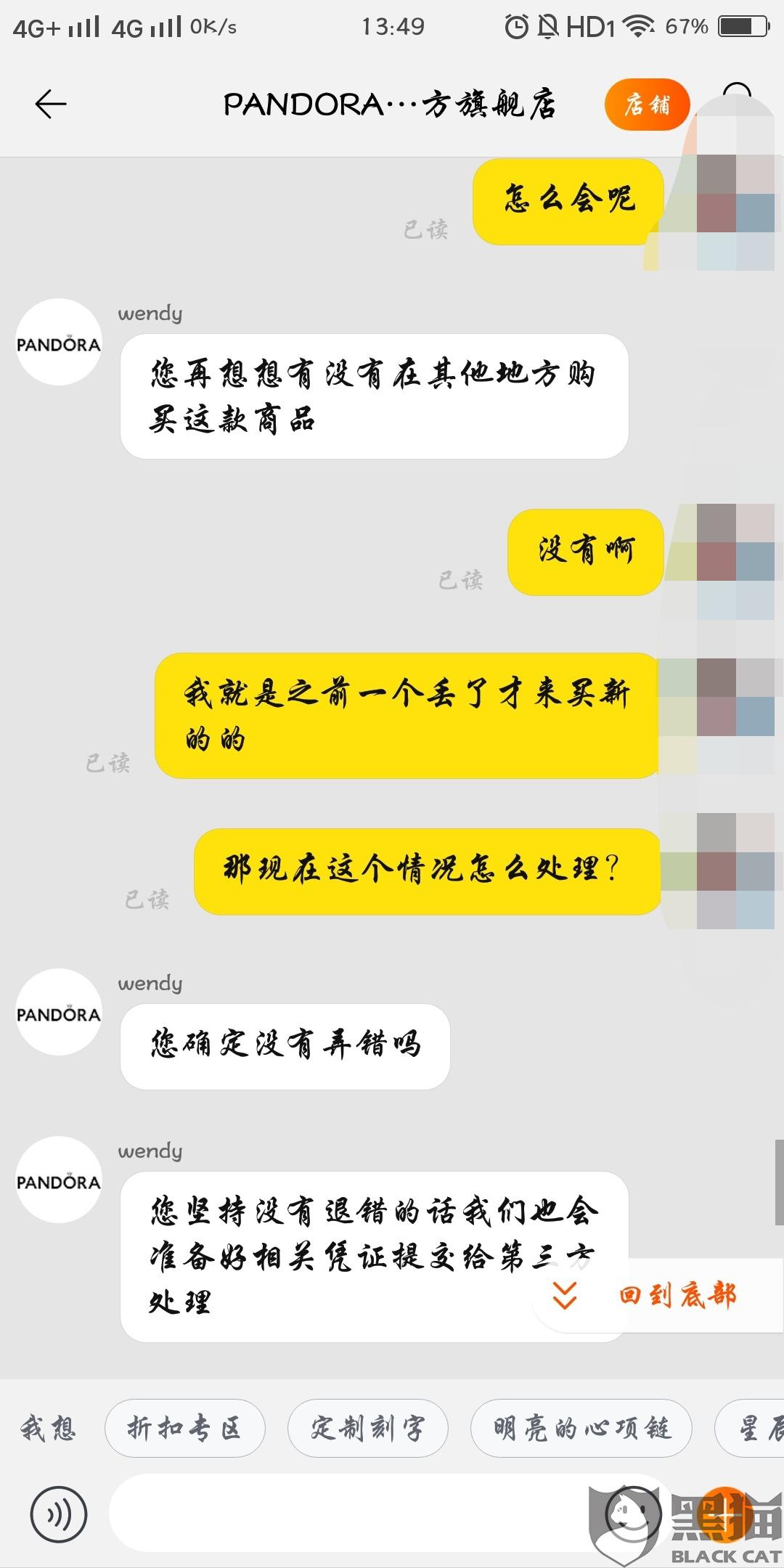This screenshot has width=784, height=1568.
Task: Switch to voice input icon
Action: 59,1515
